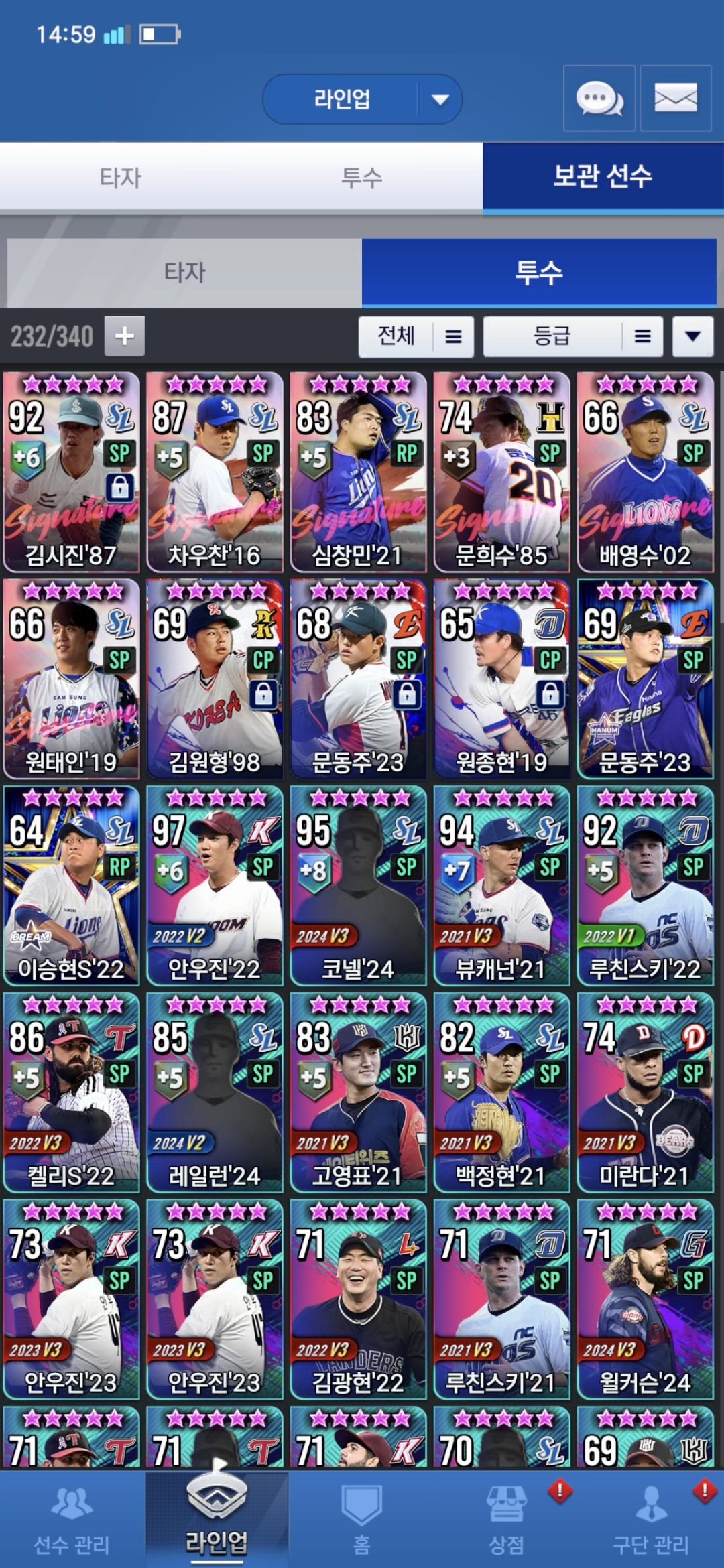Open the 안우진'22 player card

(215, 886)
